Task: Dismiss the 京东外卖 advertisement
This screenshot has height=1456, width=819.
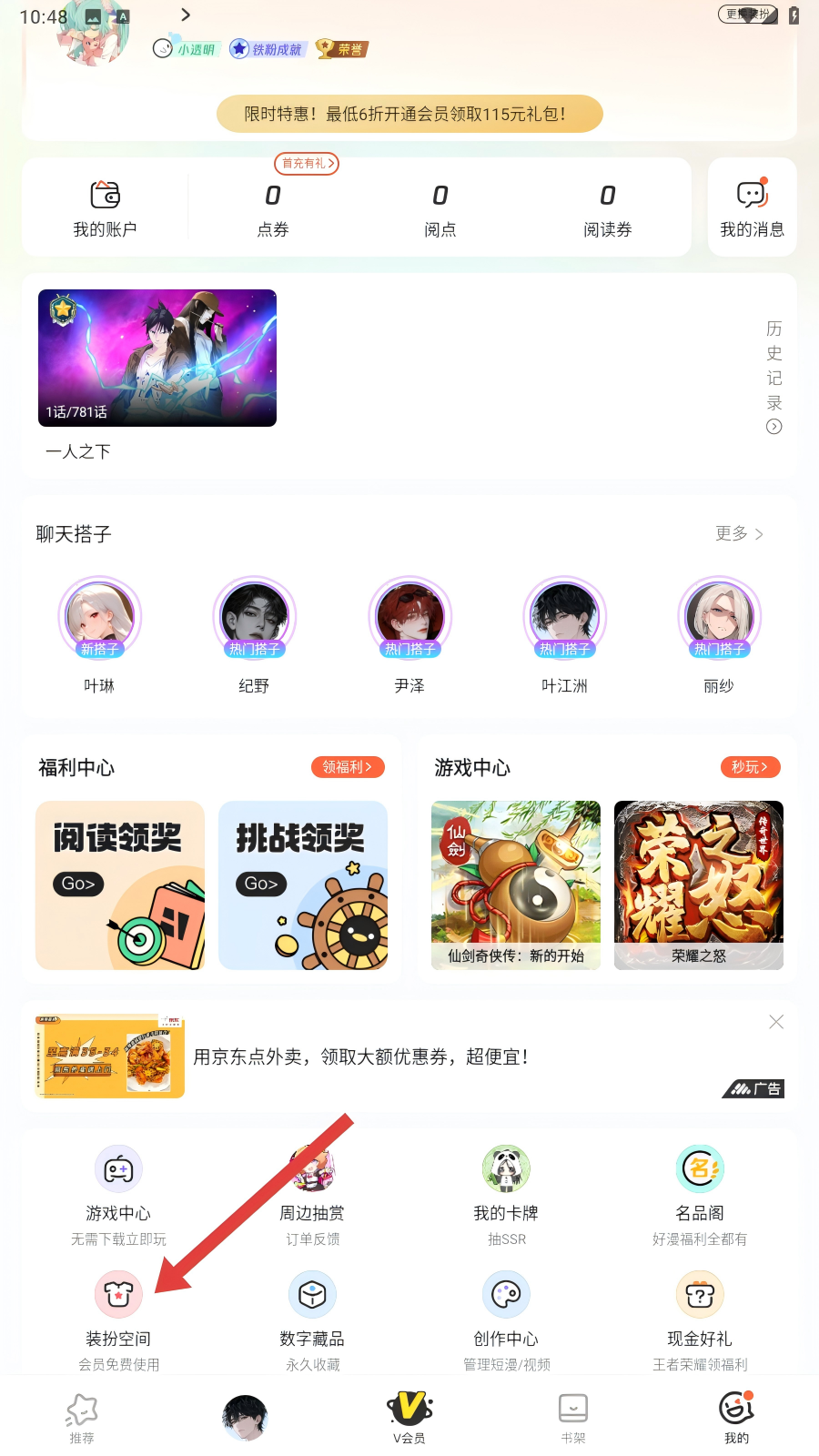Action: coord(776,1022)
